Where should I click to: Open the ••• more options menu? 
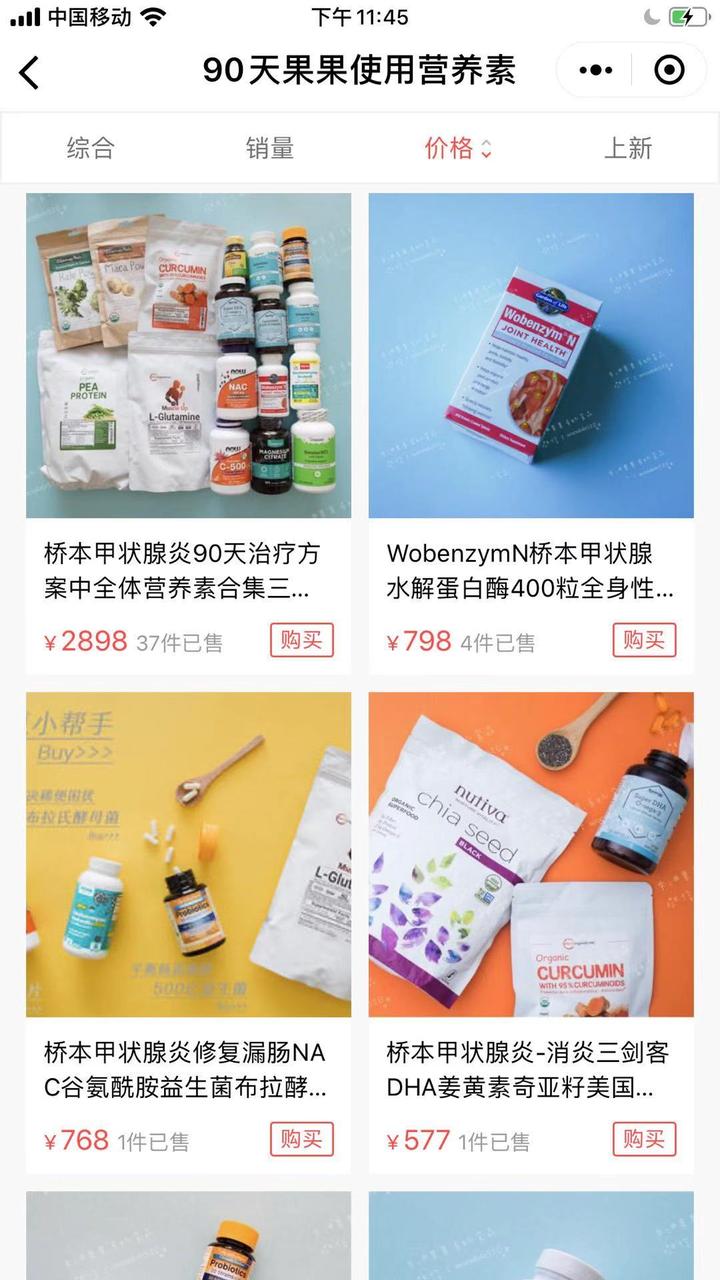pyautogui.click(x=595, y=71)
